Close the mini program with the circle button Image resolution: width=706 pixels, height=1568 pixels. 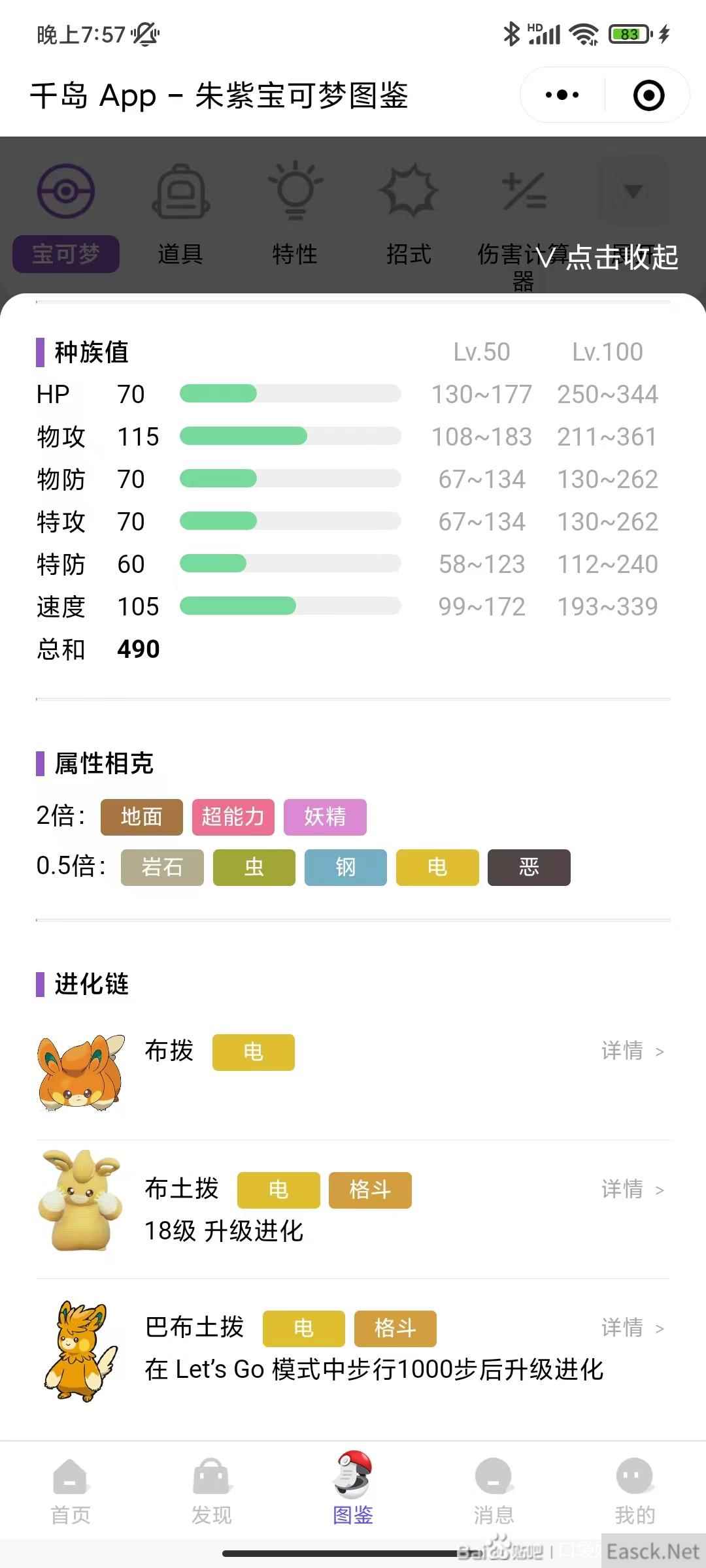648,95
